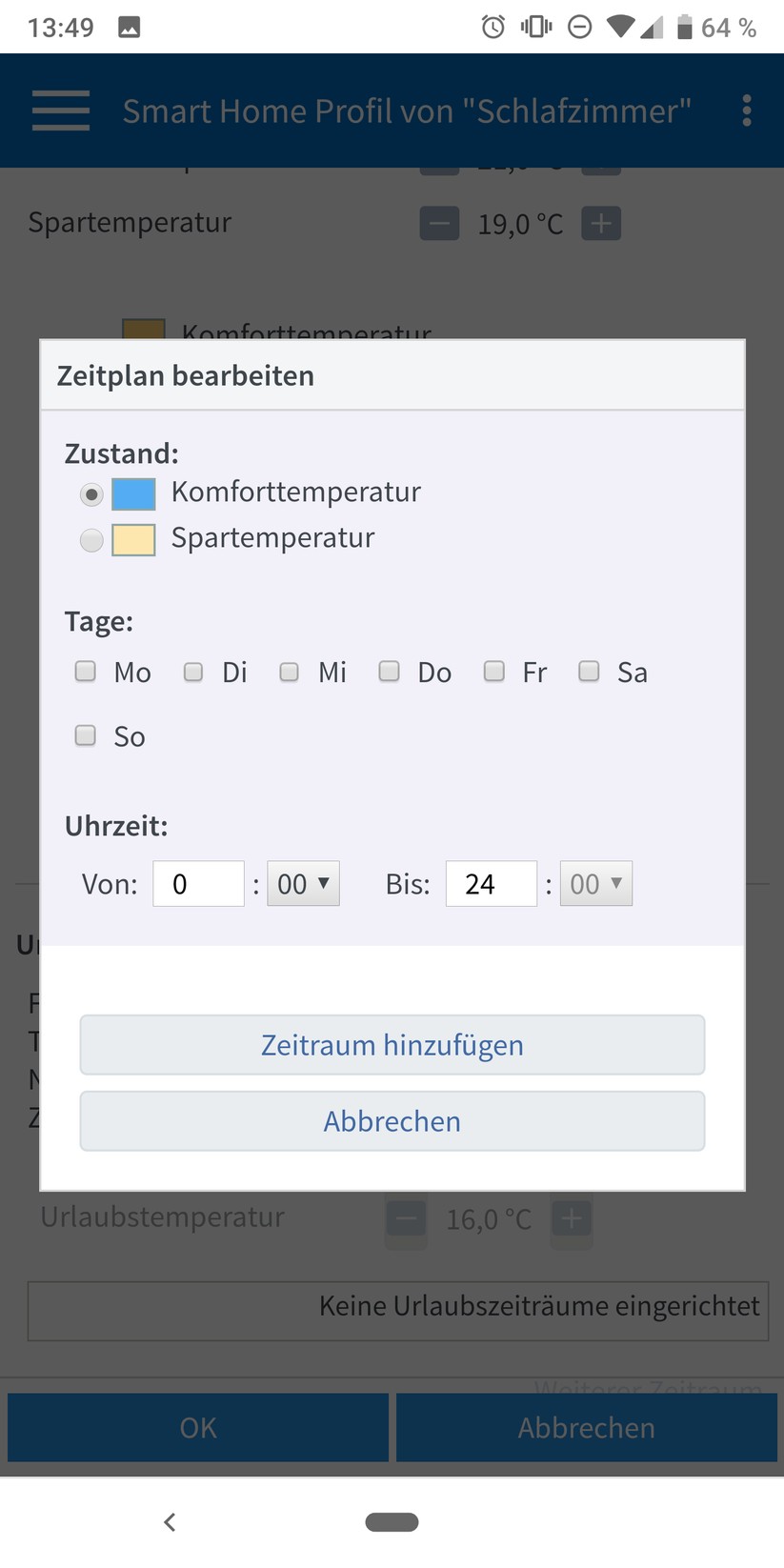Select the Spartemperatur radio button

tap(91, 540)
